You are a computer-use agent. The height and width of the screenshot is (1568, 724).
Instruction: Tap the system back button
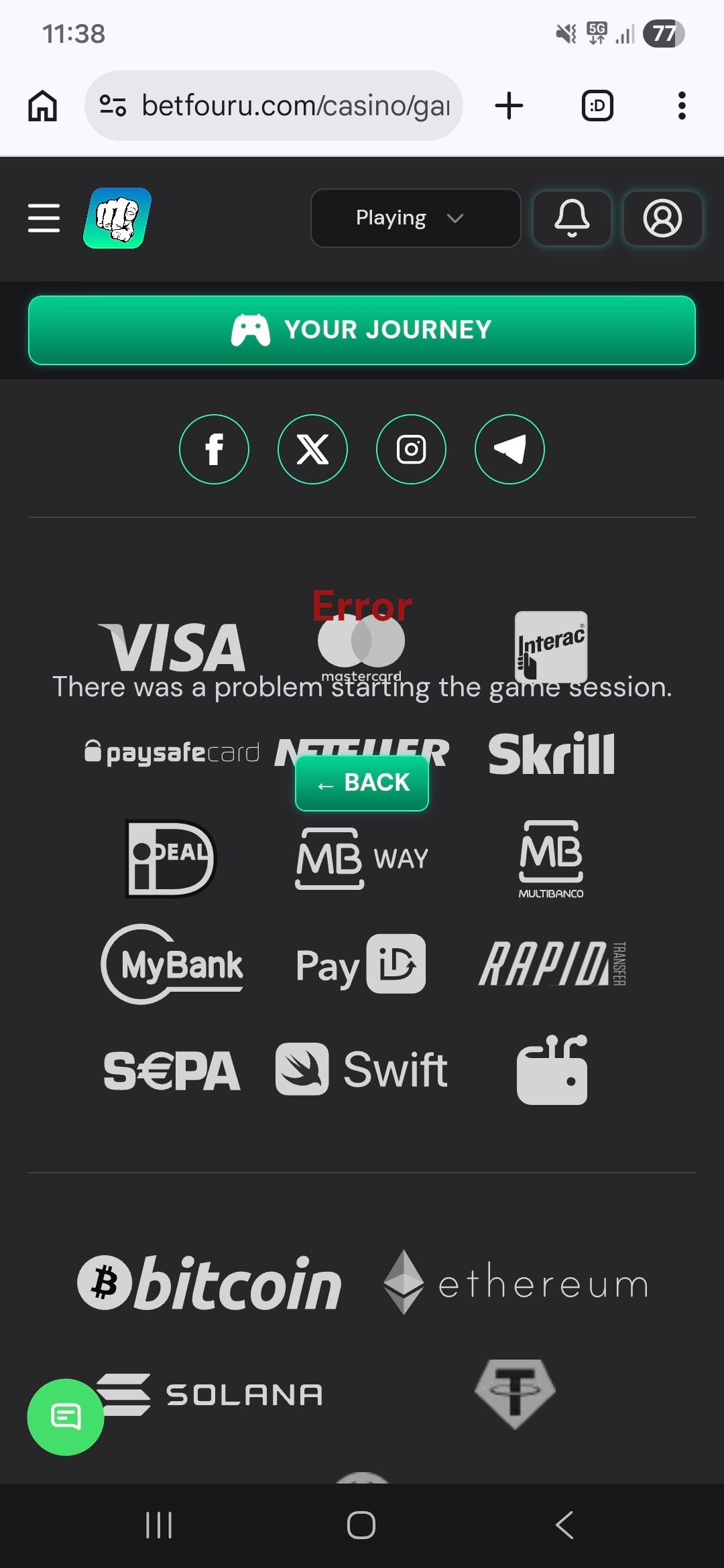click(564, 1525)
